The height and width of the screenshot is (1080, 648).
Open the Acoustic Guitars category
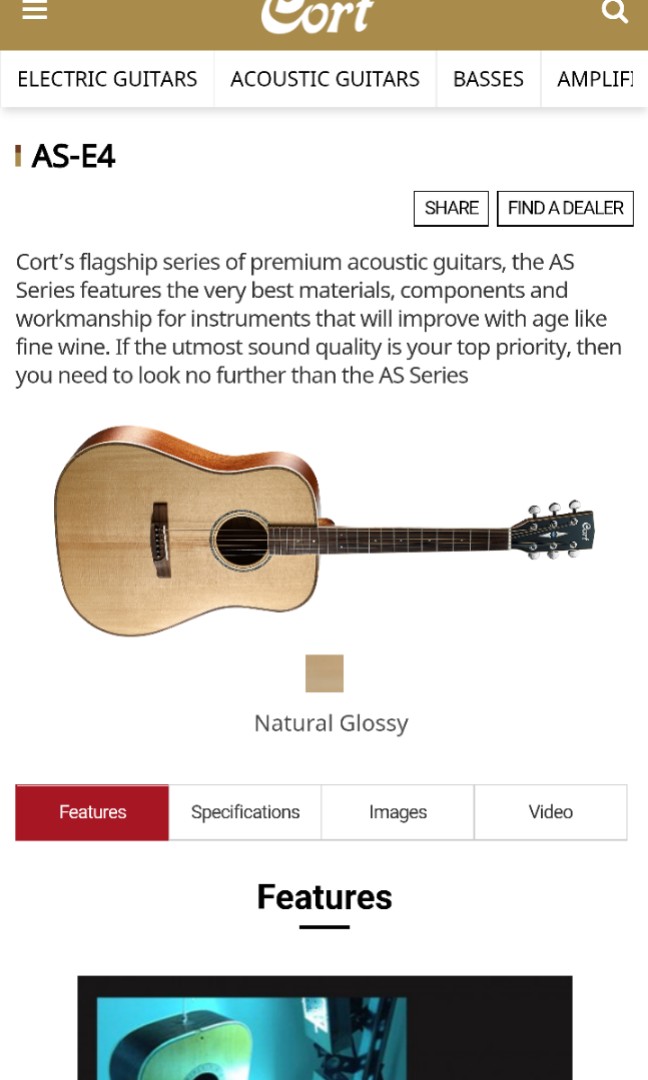tap(325, 79)
